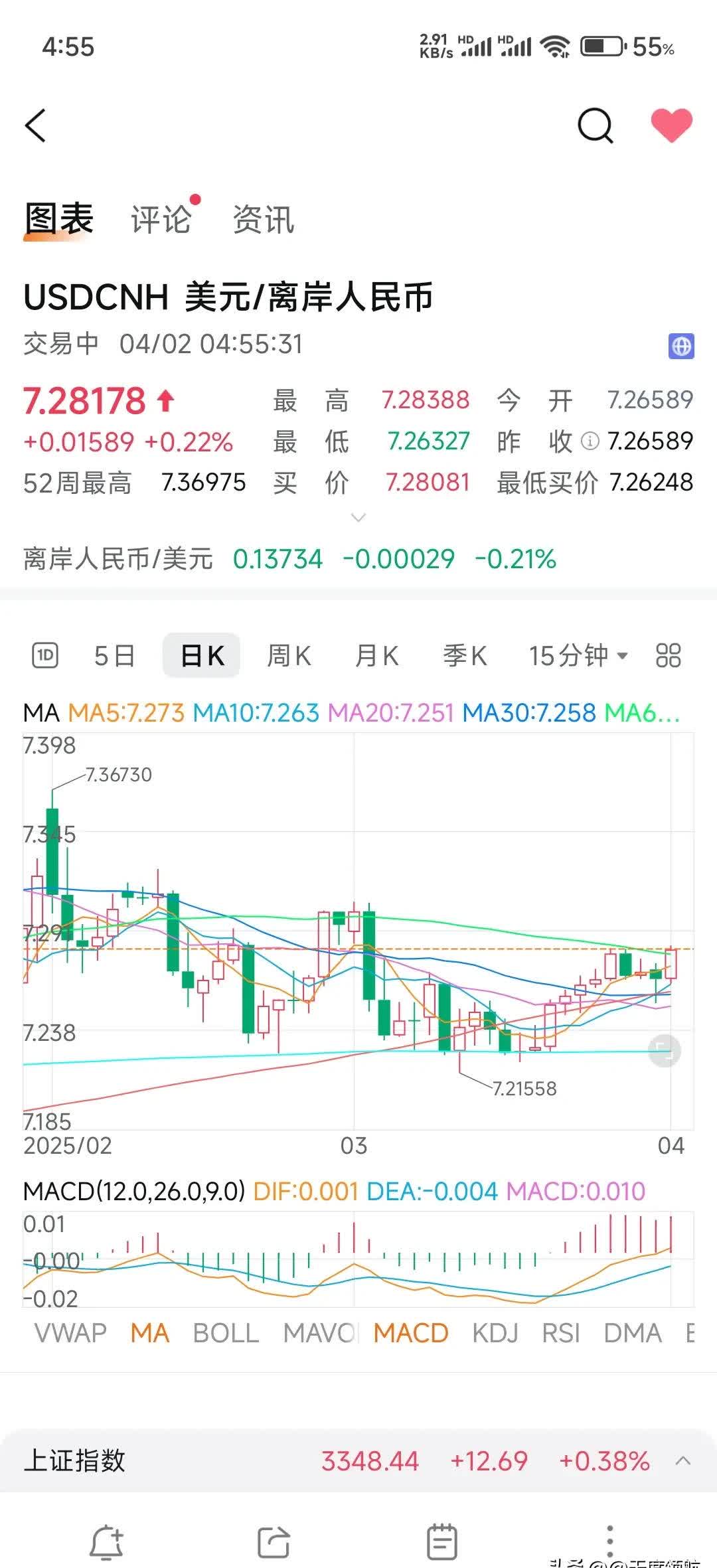Expand the 上证指数 index bar
Viewport: 717px width, 1568px height.
point(683,1460)
